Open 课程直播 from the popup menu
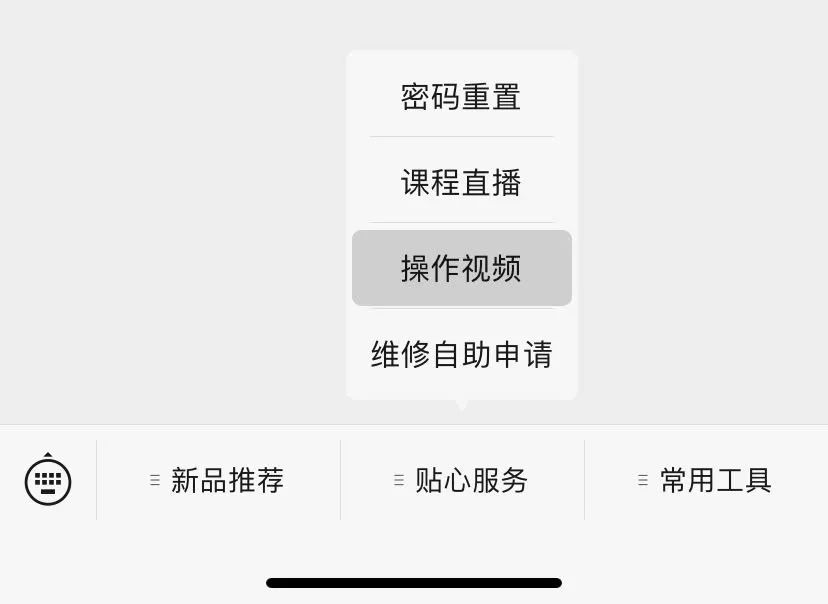The image size is (828, 604). coord(461,183)
